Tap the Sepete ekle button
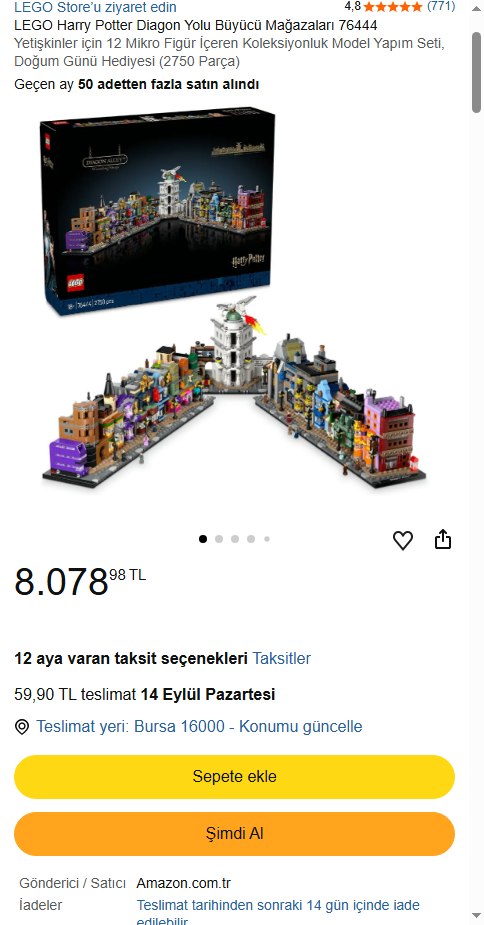Viewport: 484px width, 925px height. 234,776
